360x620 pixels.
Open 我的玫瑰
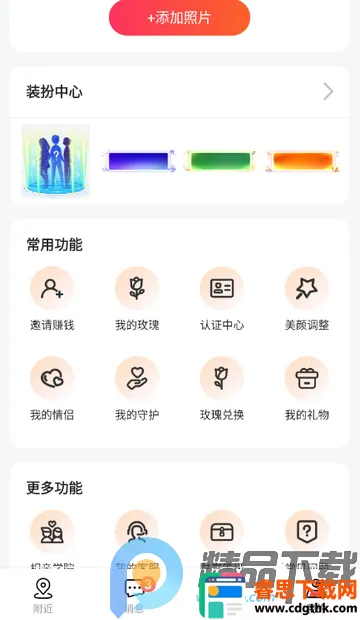pos(137,299)
